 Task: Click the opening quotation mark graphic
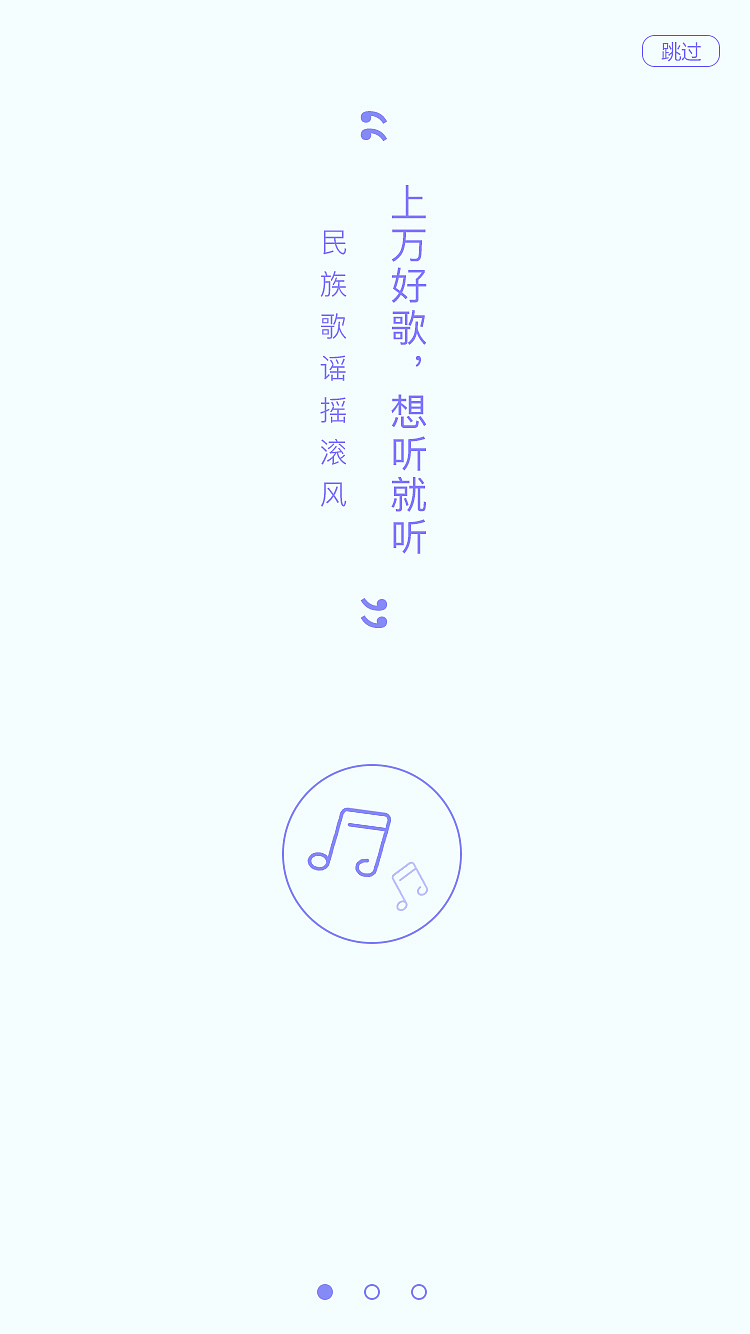click(x=372, y=123)
